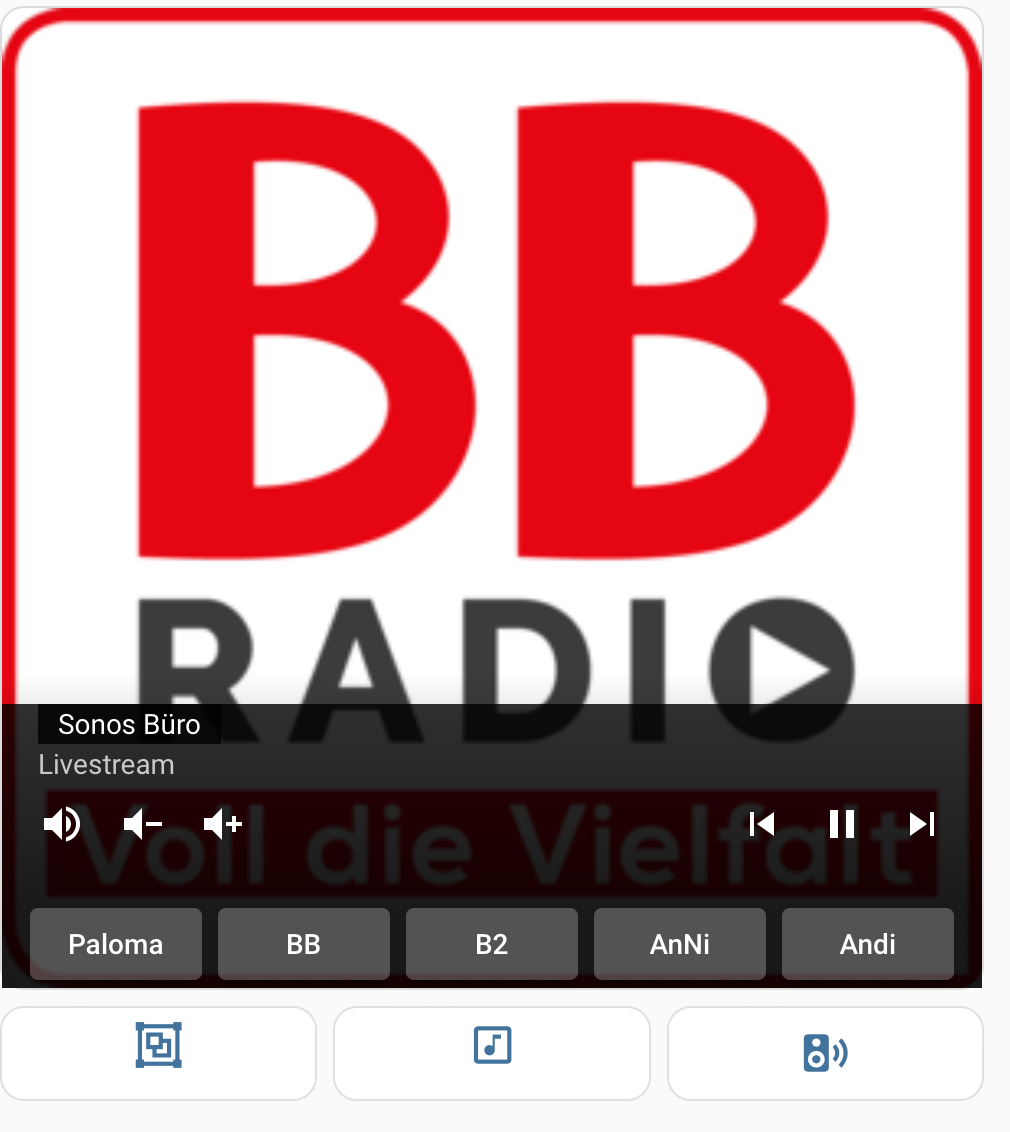Select the Paloma station preset

tap(115, 943)
